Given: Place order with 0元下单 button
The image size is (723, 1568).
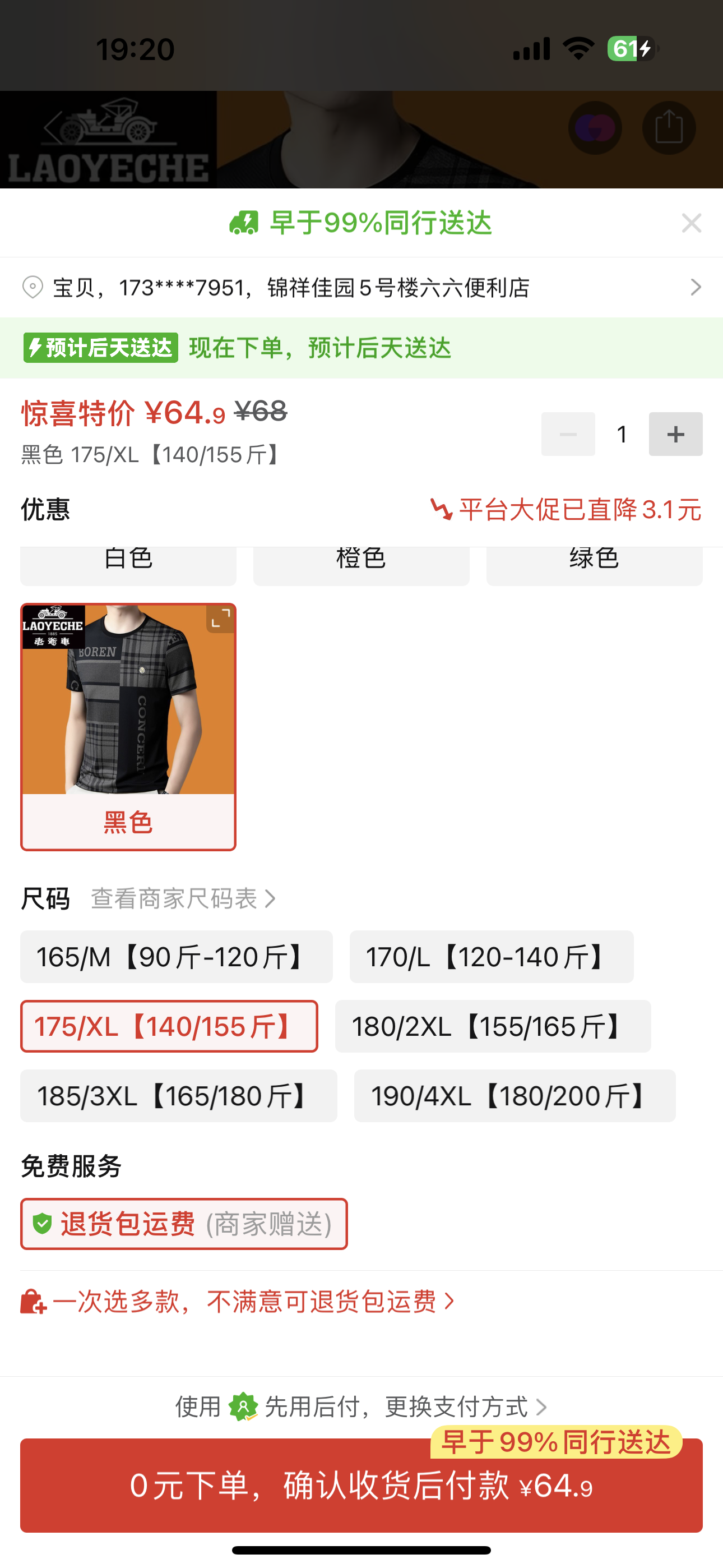Looking at the screenshot, I should pyautogui.click(x=361, y=1486).
